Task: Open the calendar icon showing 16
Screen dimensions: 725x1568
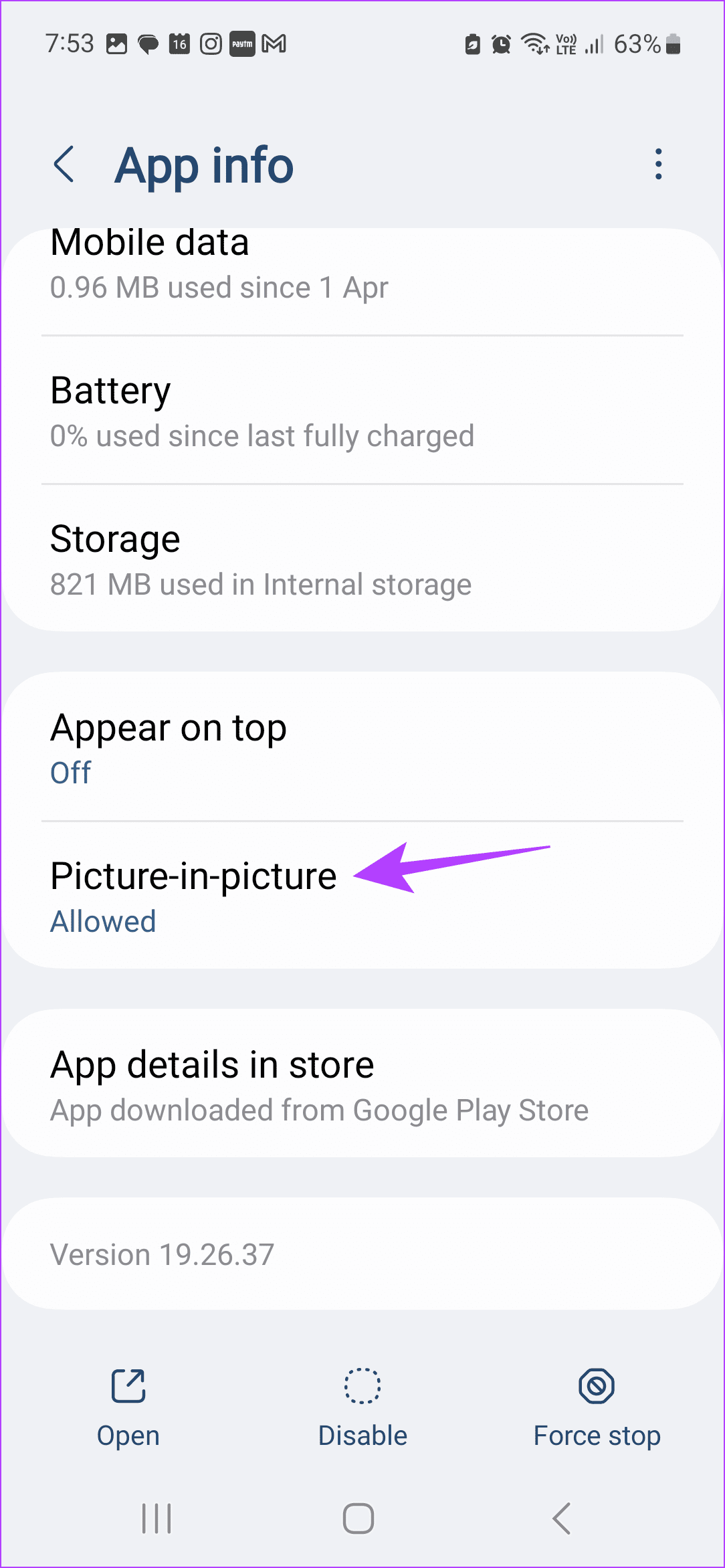Action: coord(178,43)
